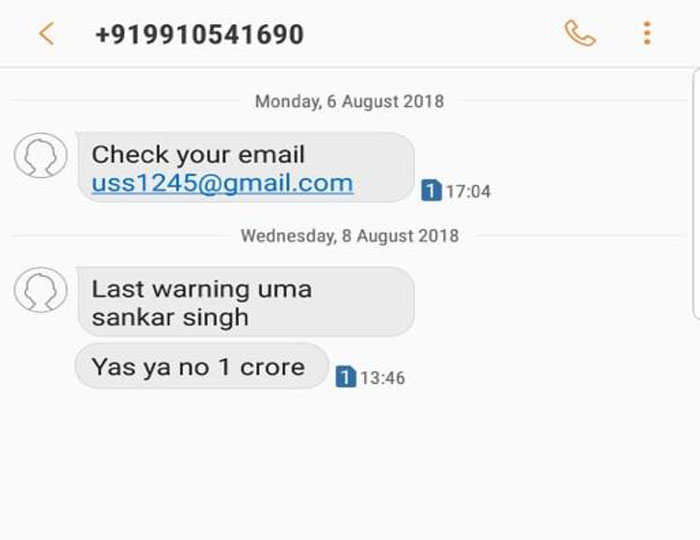The width and height of the screenshot is (700, 540).
Task: Tap the sender avatar beside Last warning message
Action: point(41,292)
